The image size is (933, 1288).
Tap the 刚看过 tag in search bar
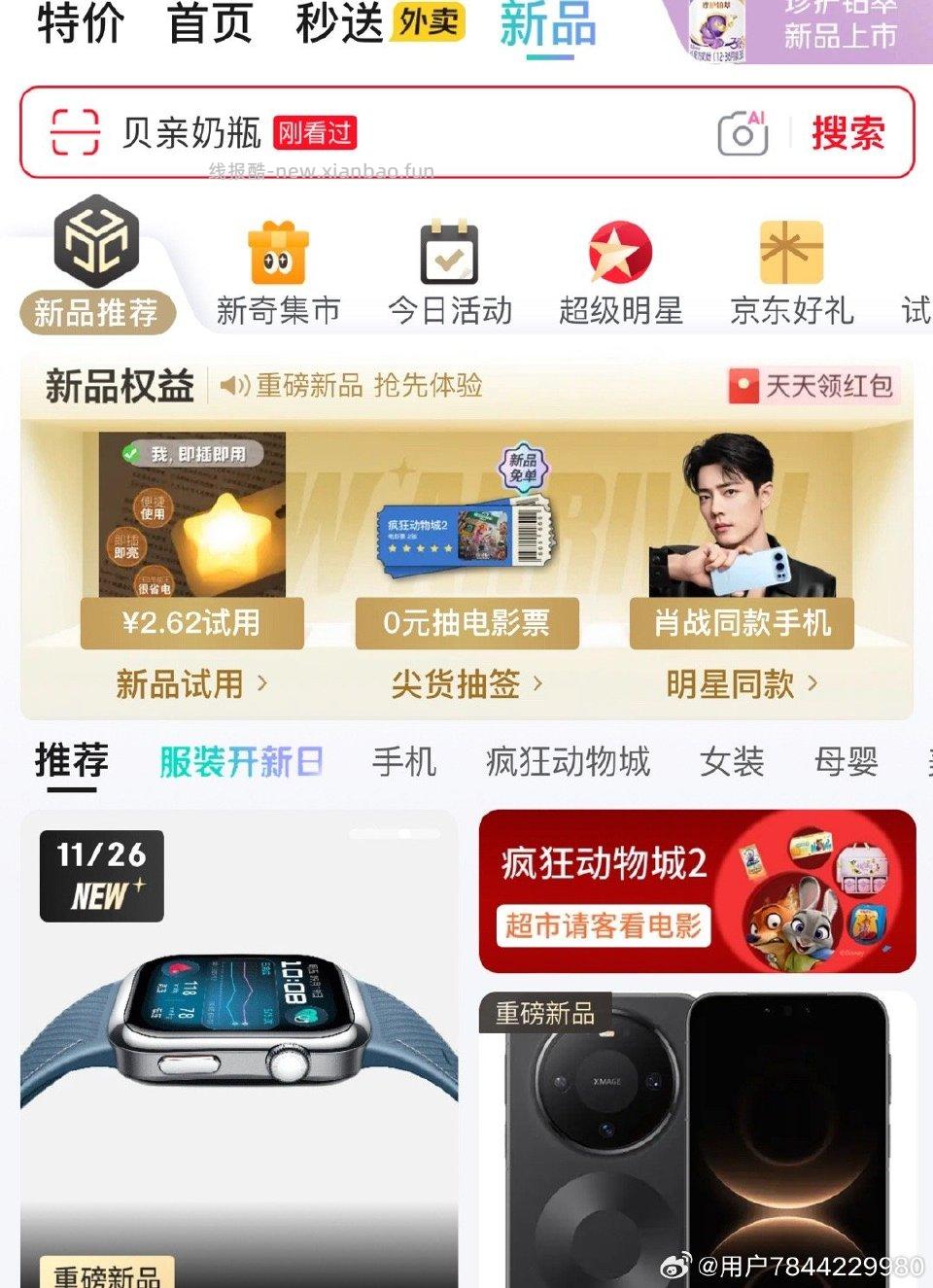pyautogui.click(x=313, y=132)
